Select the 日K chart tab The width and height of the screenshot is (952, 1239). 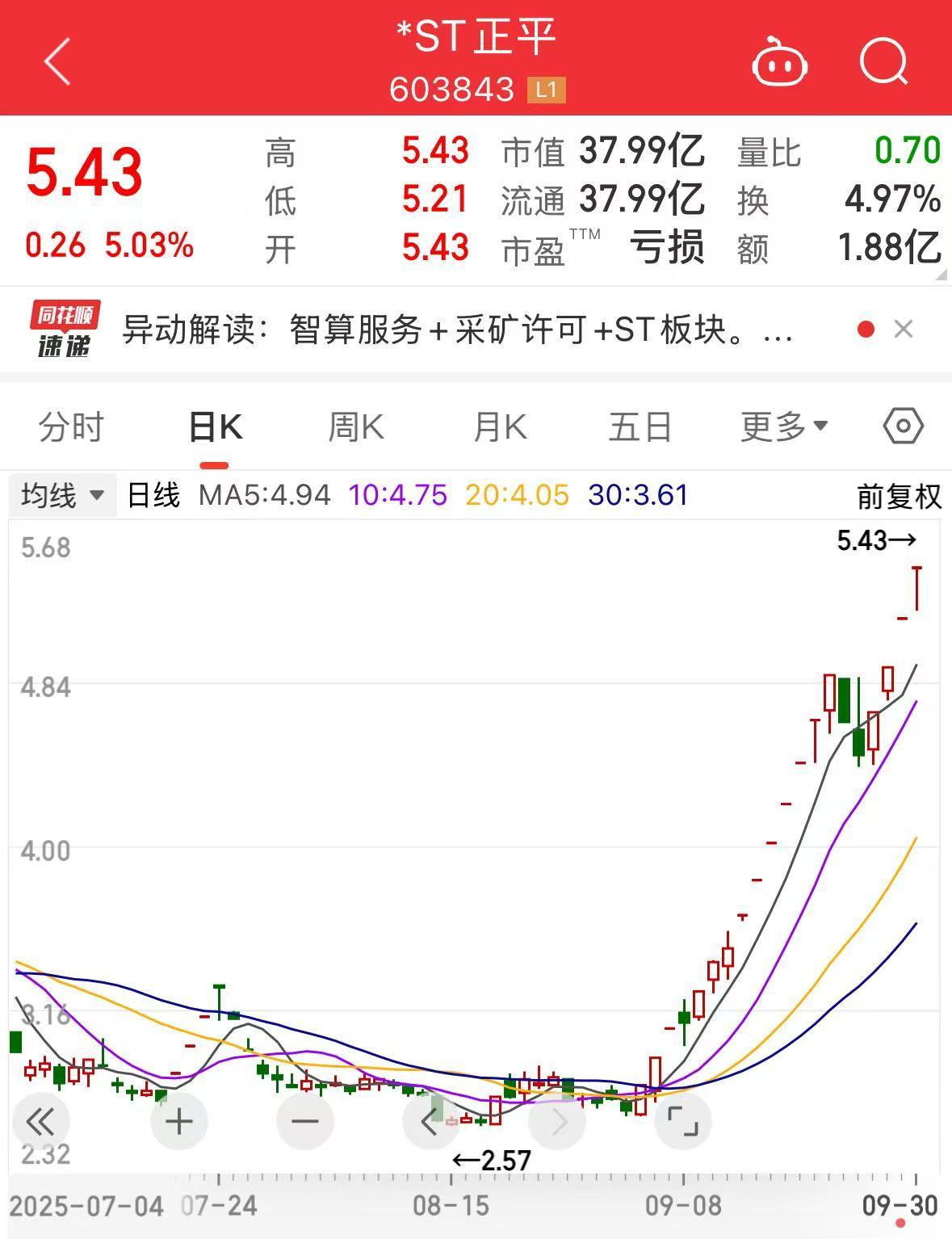tap(215, 426)
